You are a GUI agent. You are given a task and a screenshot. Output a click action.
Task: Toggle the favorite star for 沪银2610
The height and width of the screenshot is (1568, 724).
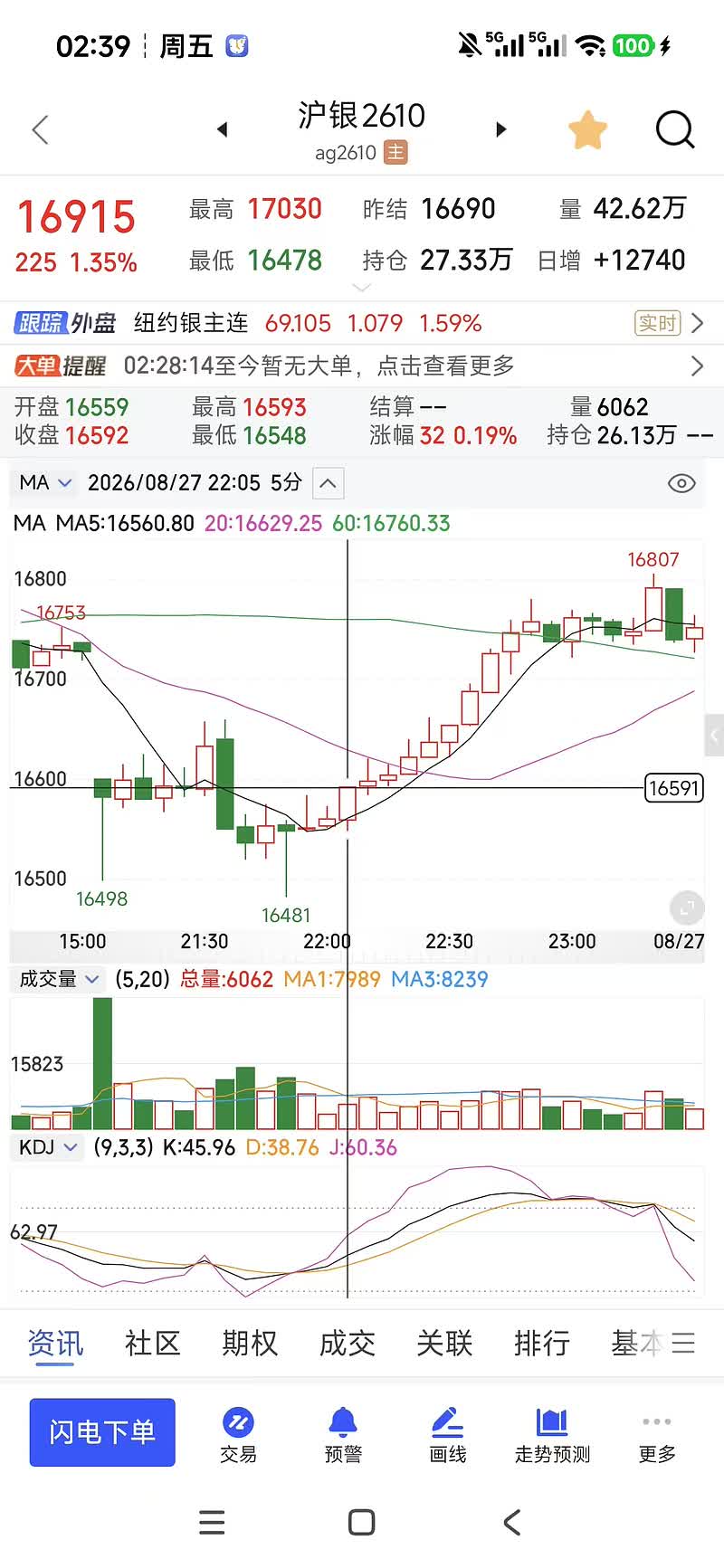(x=587, y=130)
